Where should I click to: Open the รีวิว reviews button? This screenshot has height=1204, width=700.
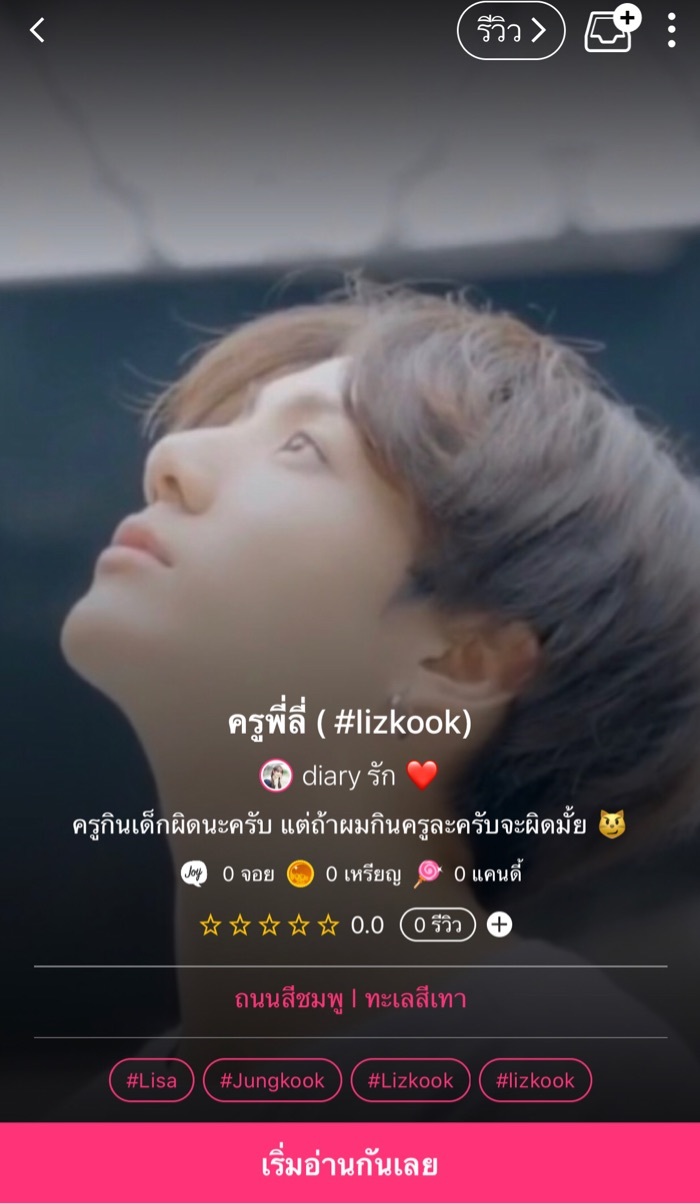pyautogui.click(x=510, y=31)
